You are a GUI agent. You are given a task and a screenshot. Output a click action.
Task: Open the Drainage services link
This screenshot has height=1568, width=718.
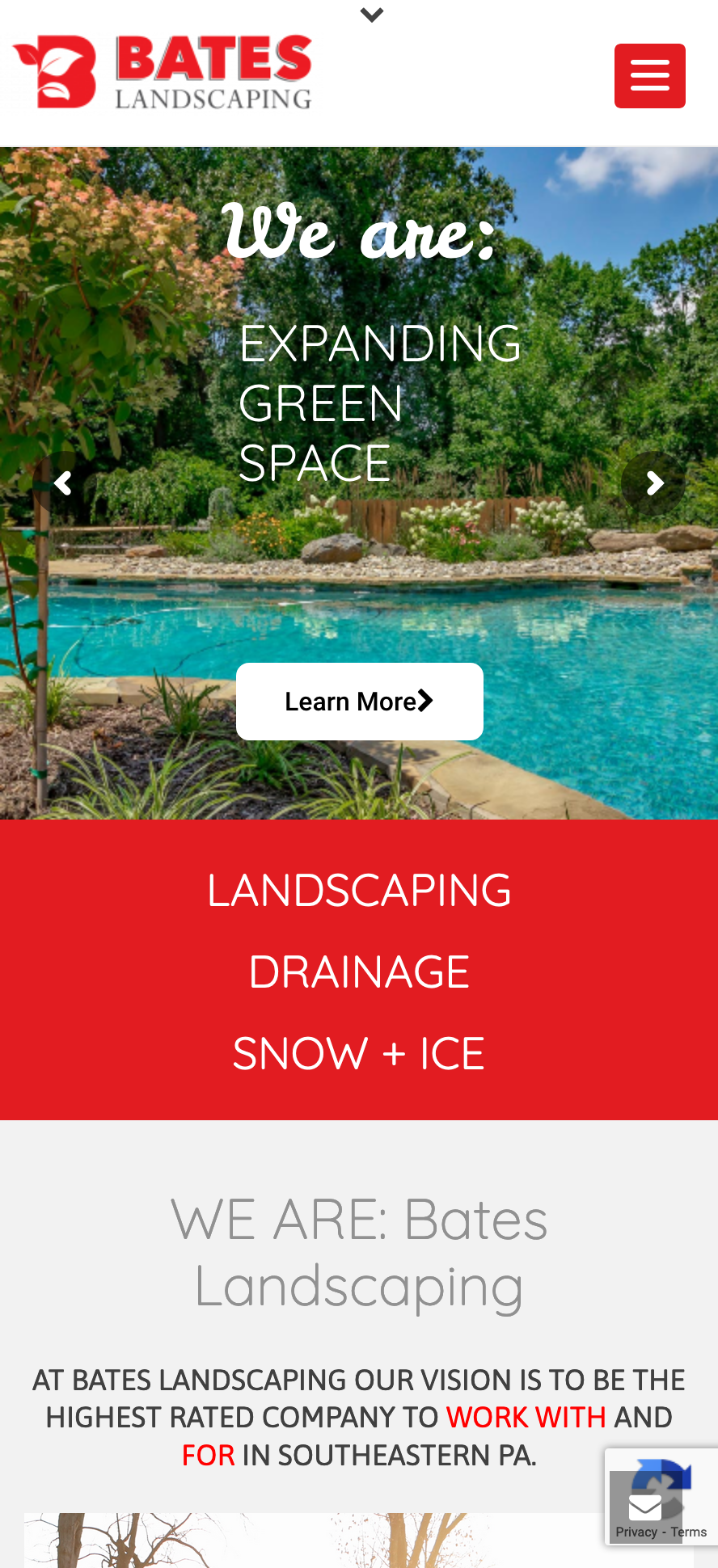(359, 972)
